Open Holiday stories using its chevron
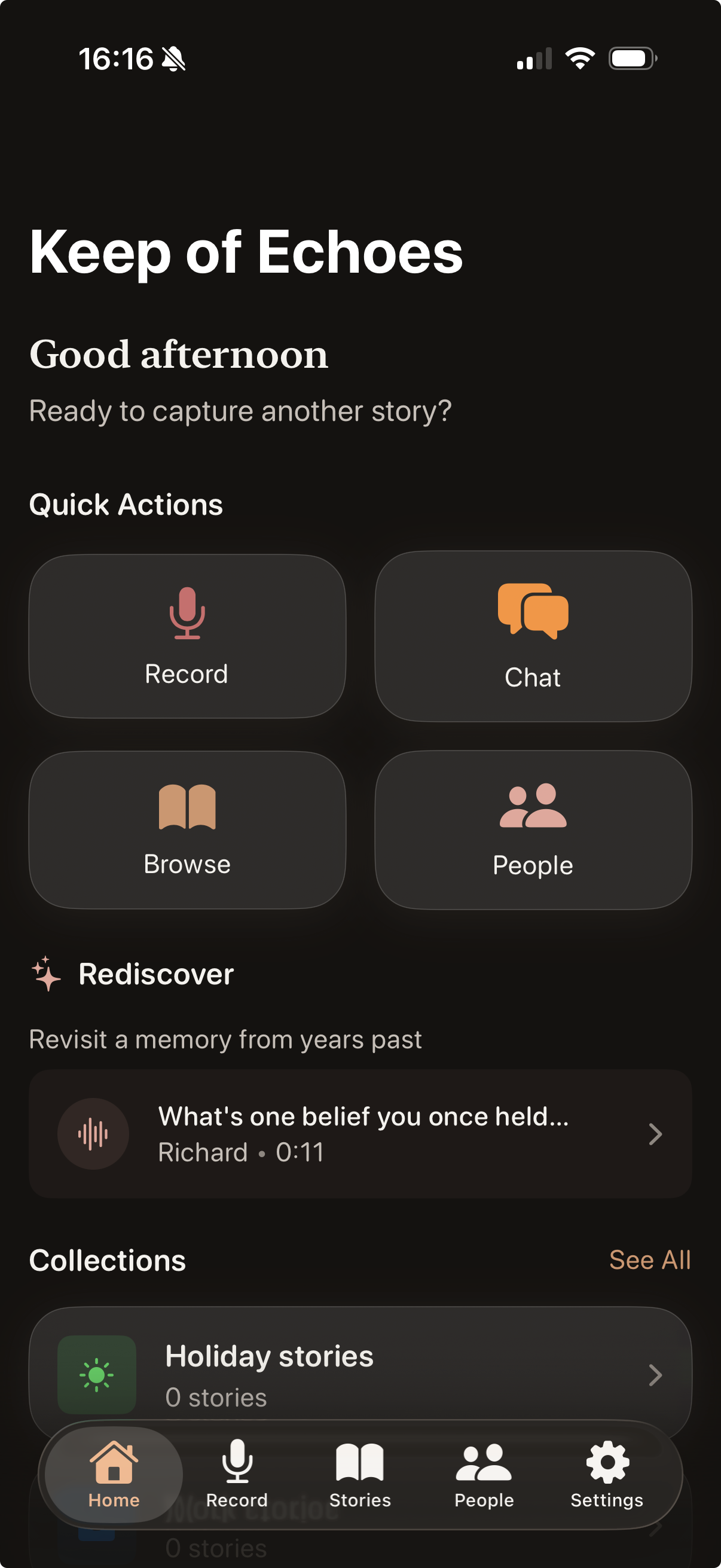This screenshot has width=721, height=1568. pos(655,1375)
